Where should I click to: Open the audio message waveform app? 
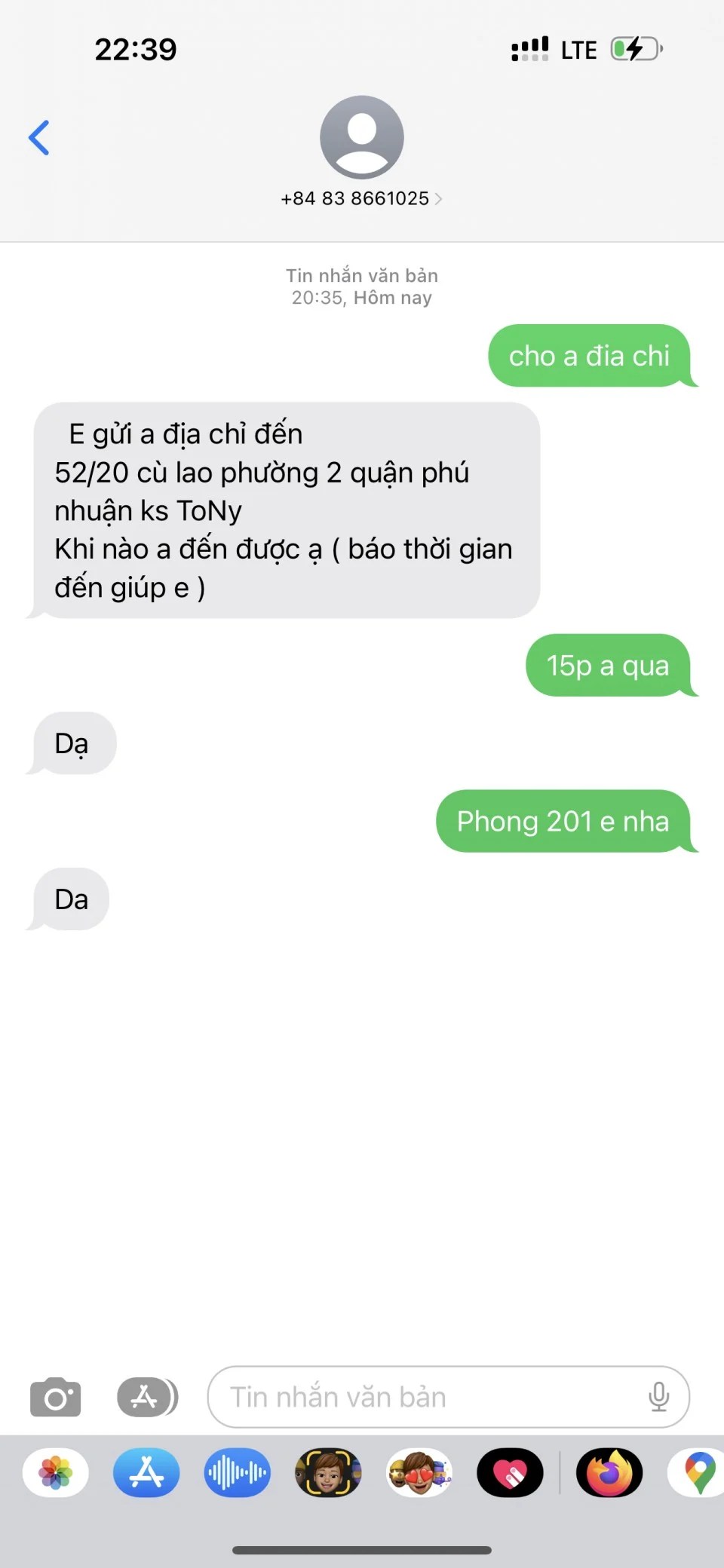pos(237,1472)
